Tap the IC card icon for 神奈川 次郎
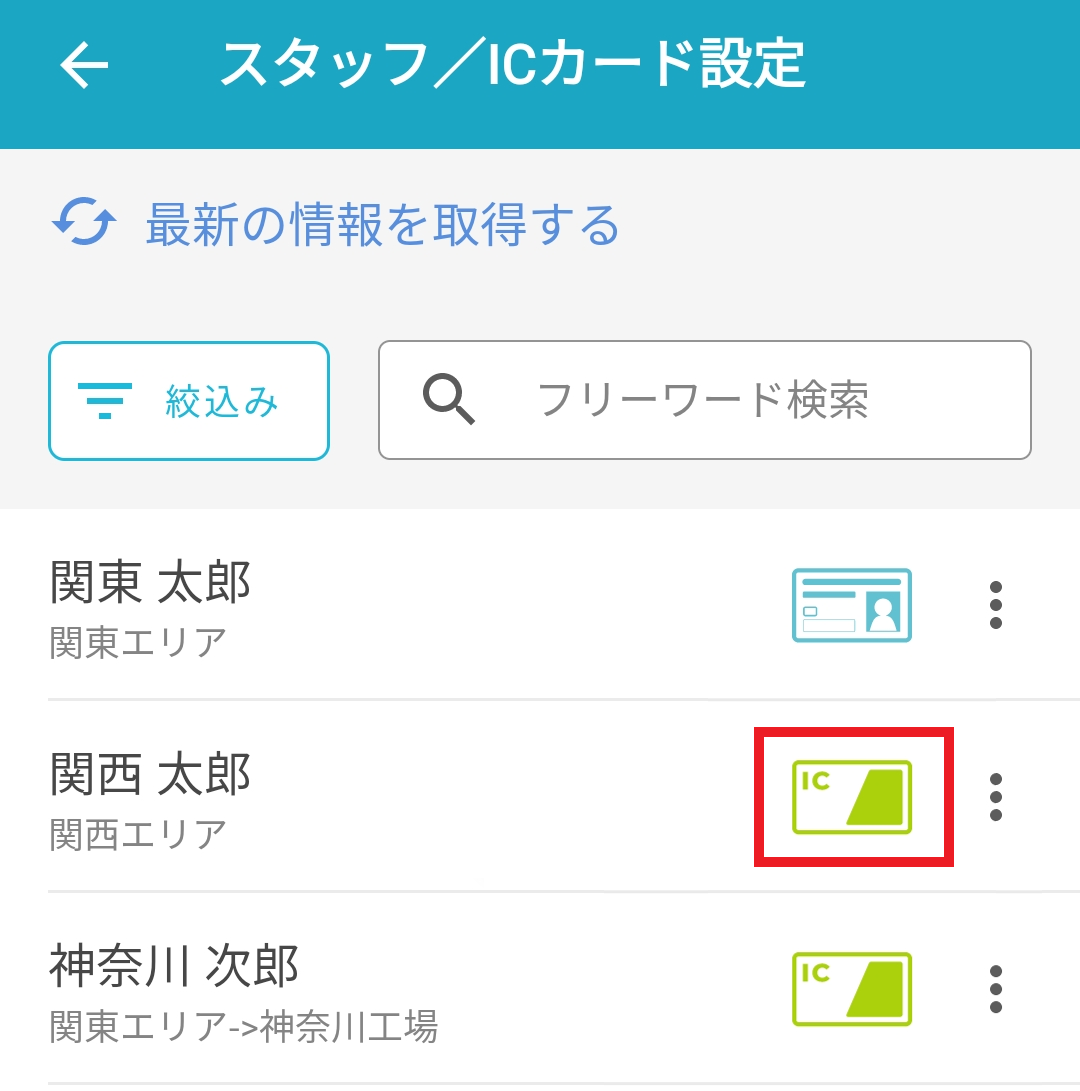This screenshot has width=1080, height=1091. coord(852,989)
